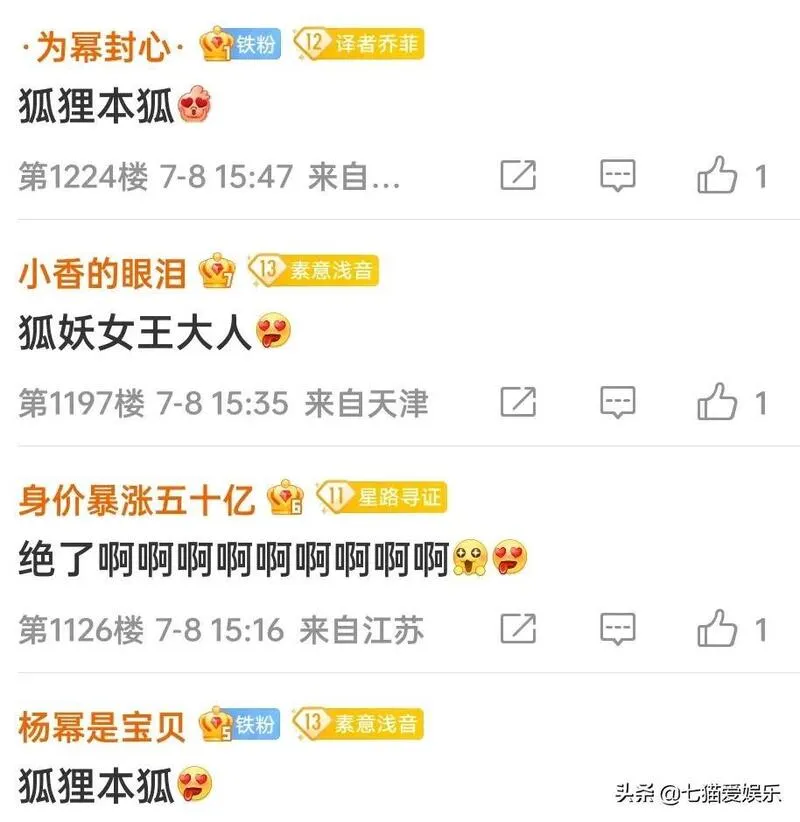The width and height of the screenshot is (800, 822).
Task: Reply to the comment on floor 1126
Action: [618, 629]
